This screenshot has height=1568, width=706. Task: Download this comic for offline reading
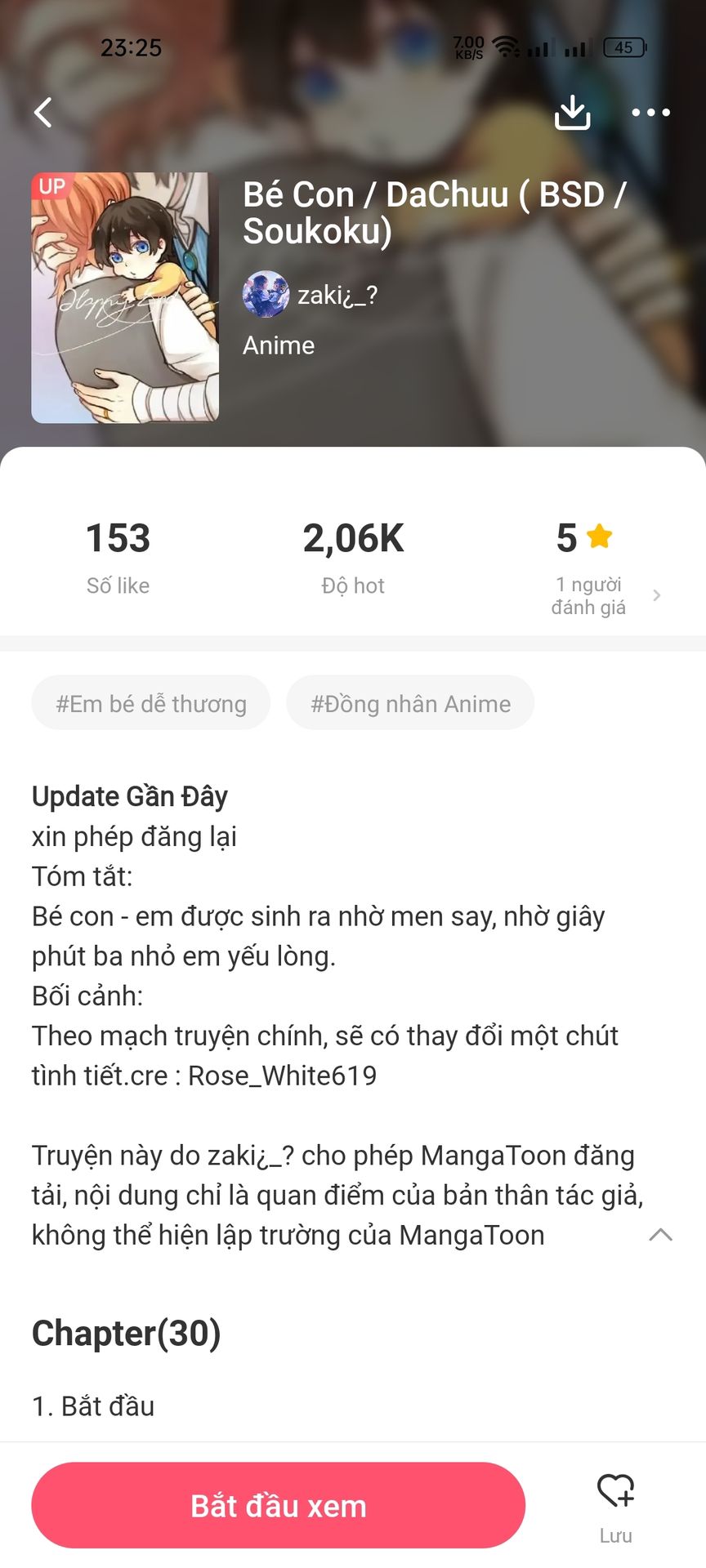click(x=572, y=113)
